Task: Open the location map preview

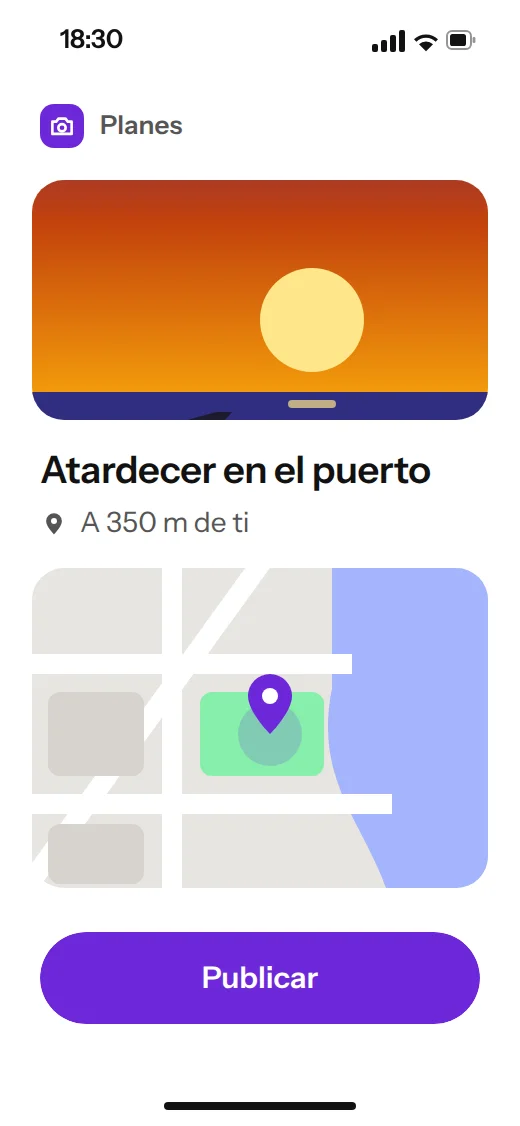Action: (x=260, y=727)
